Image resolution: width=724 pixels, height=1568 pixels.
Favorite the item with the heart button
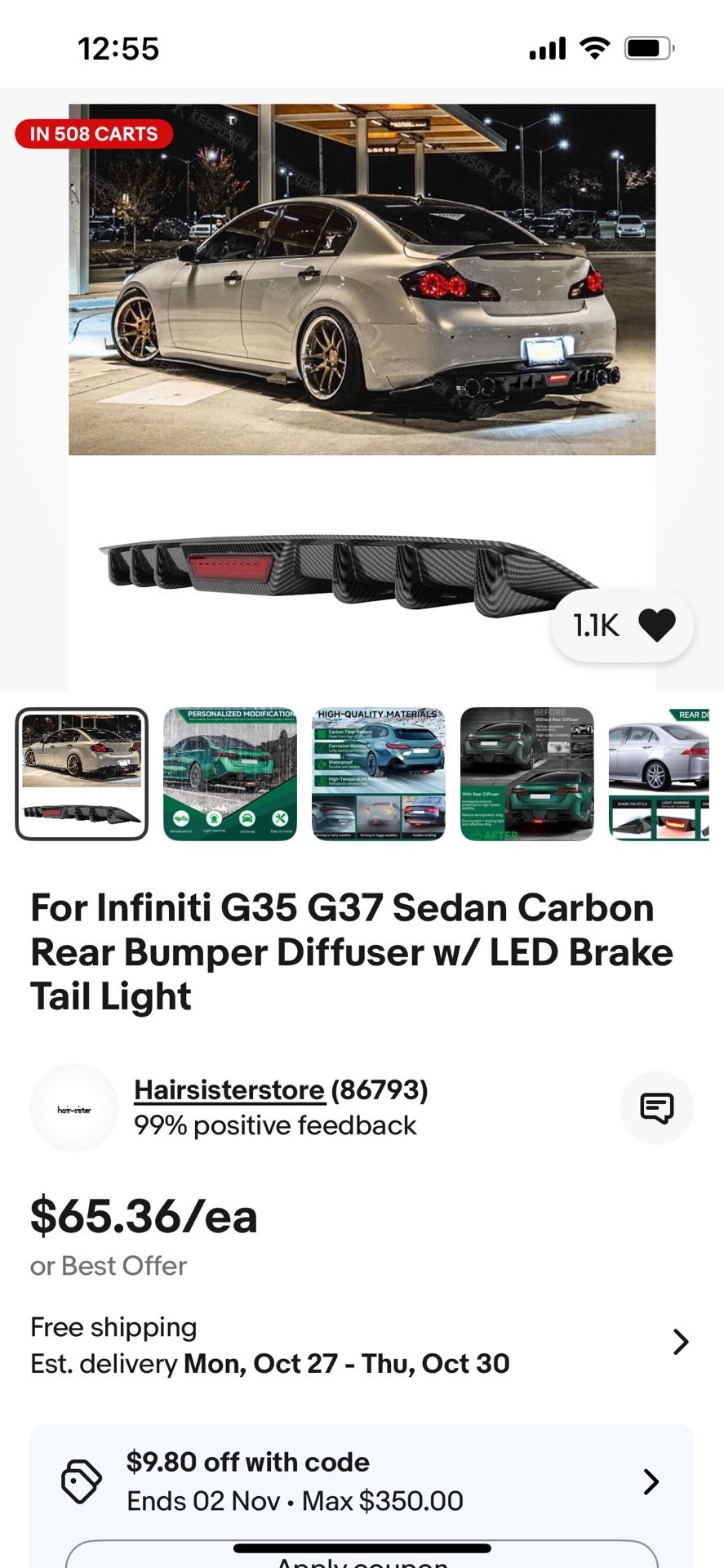tap(656, 623)
